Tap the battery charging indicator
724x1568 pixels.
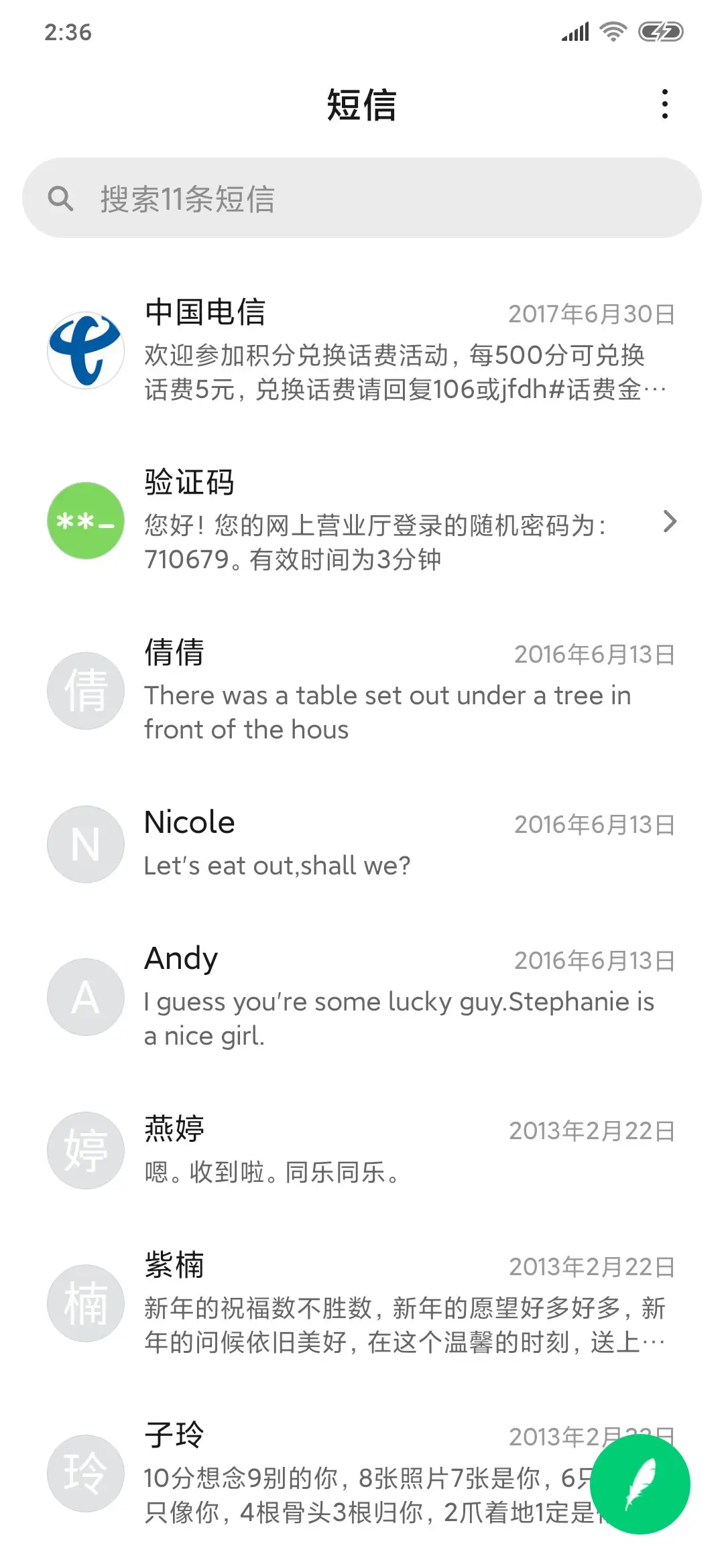661,31
